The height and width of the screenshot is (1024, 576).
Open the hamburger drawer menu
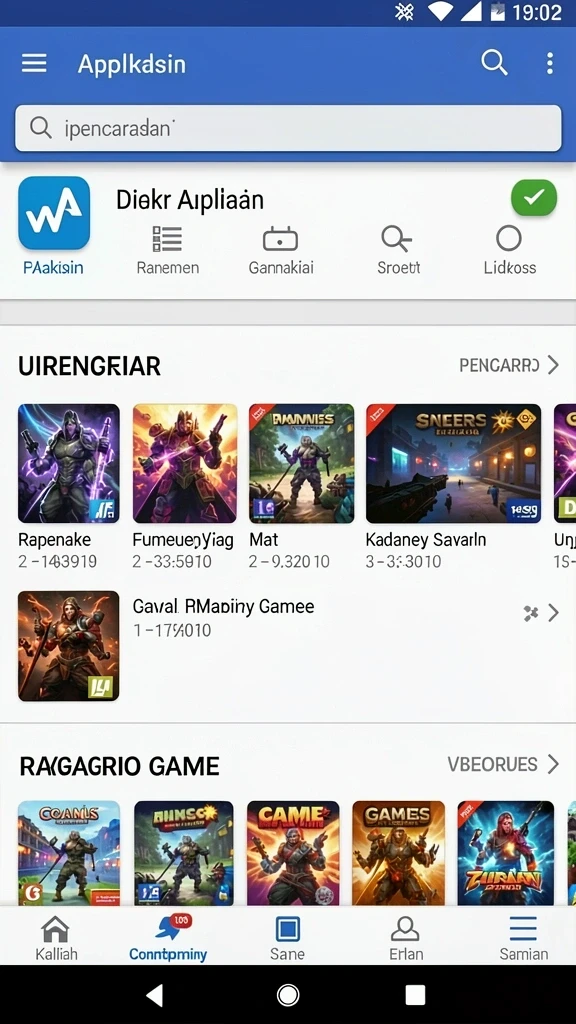tap(34, 63)
